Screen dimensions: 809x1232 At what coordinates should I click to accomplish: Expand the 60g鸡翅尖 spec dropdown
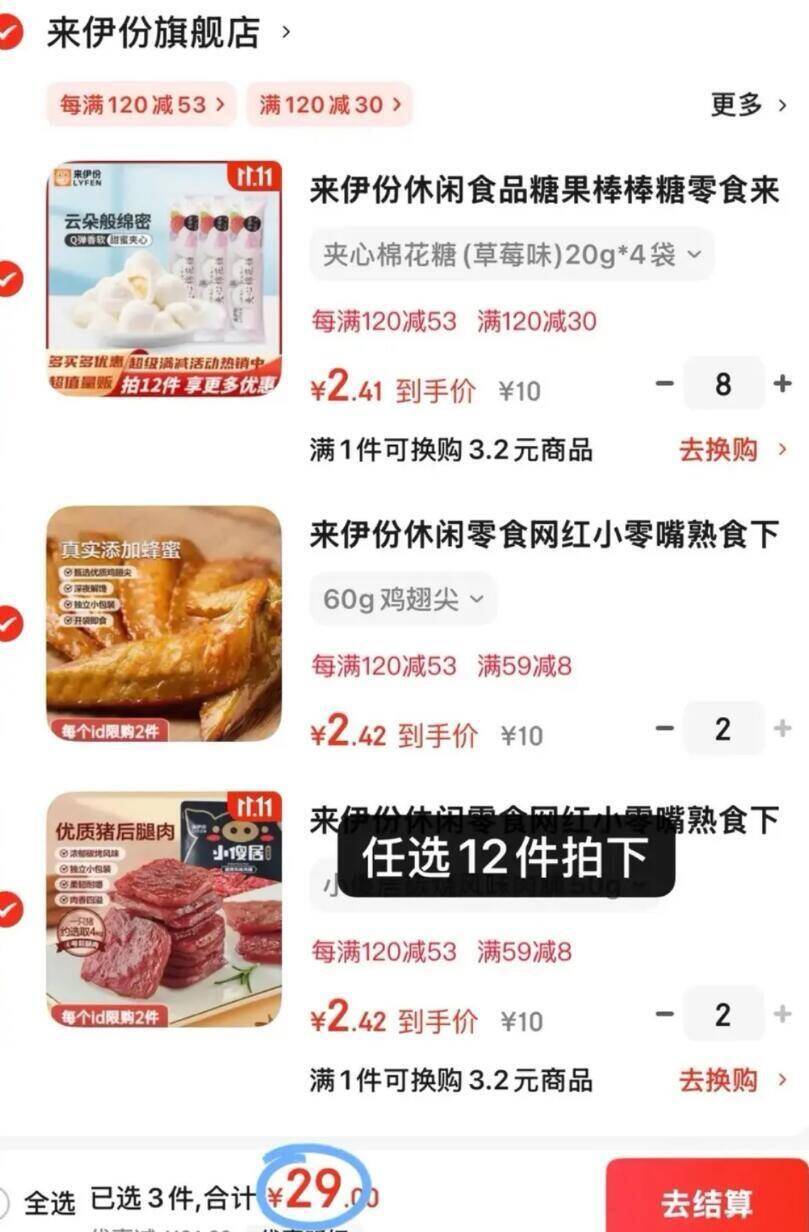(x=402, y=599)
